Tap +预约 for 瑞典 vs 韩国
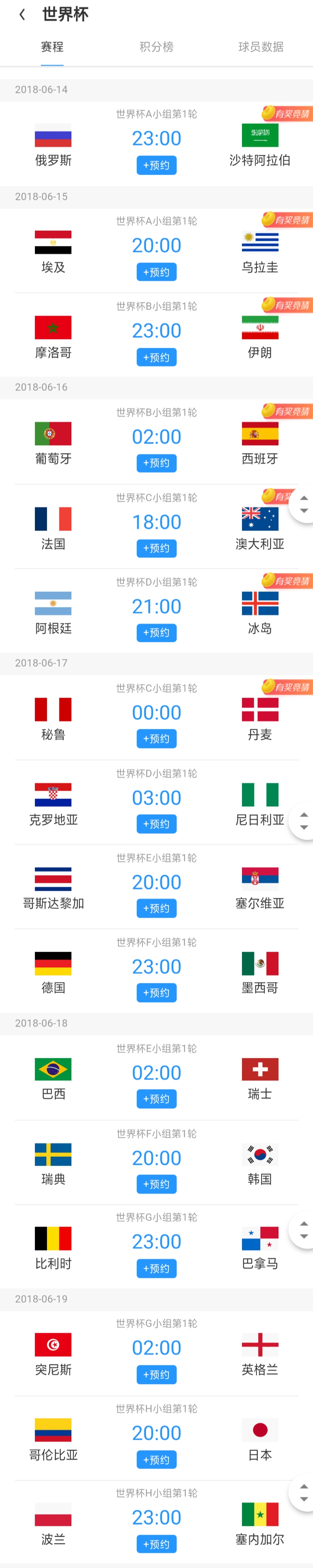The width and height of the screenshot is (313, 1568). coord(156,1184)
